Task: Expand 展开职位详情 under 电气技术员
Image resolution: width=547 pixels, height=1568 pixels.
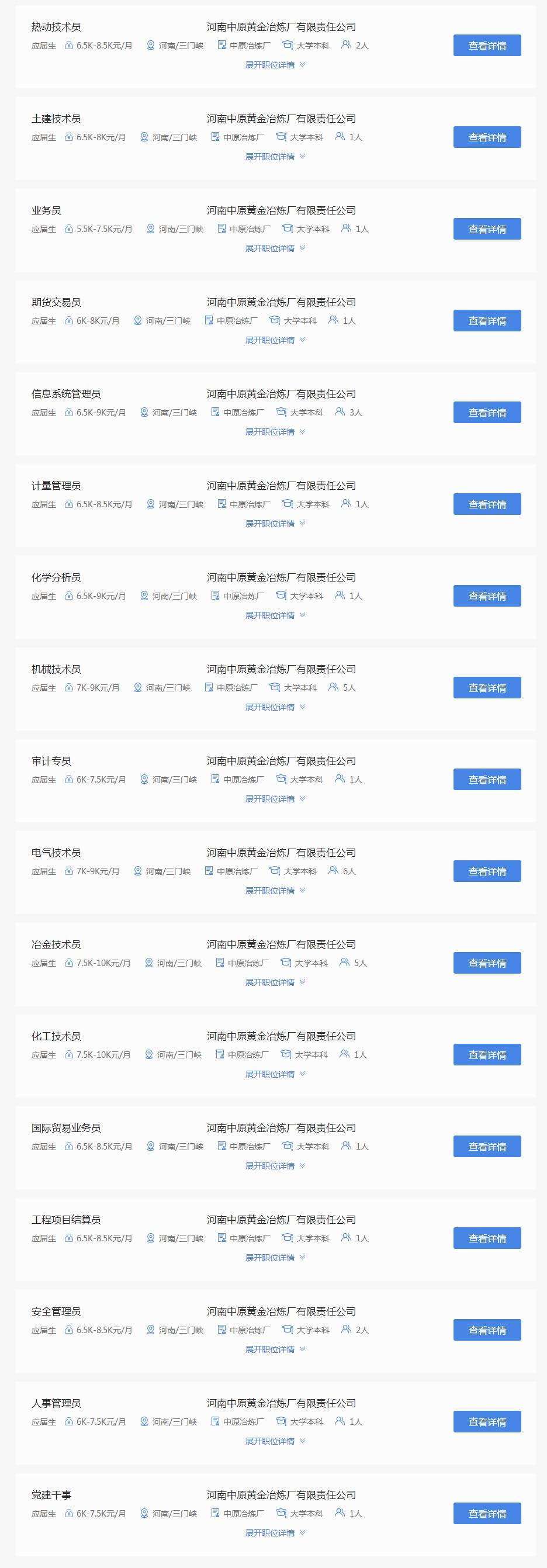Action: click(x=275, y=891)
